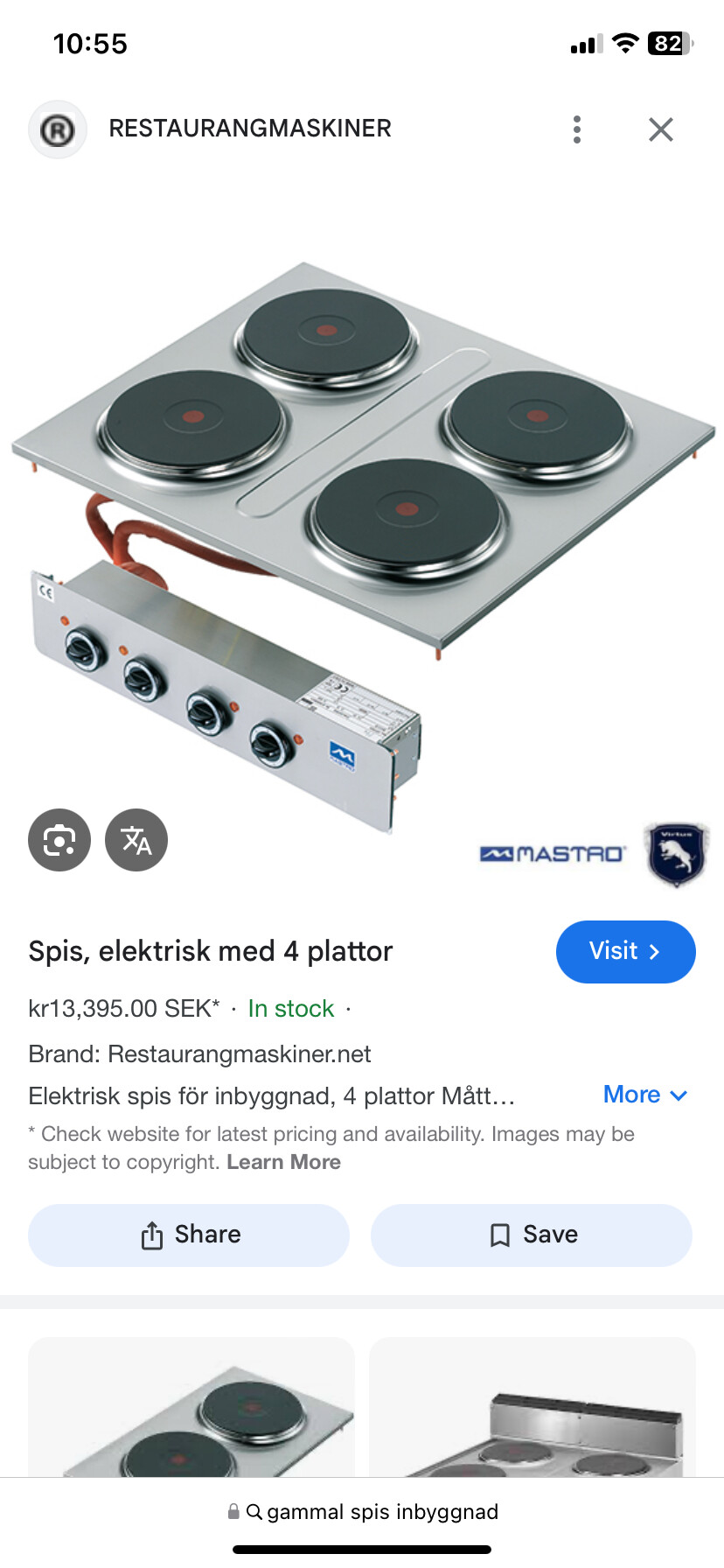Close the image viewer
This screenshot has height=1568, width=724.
click(660, 129)
